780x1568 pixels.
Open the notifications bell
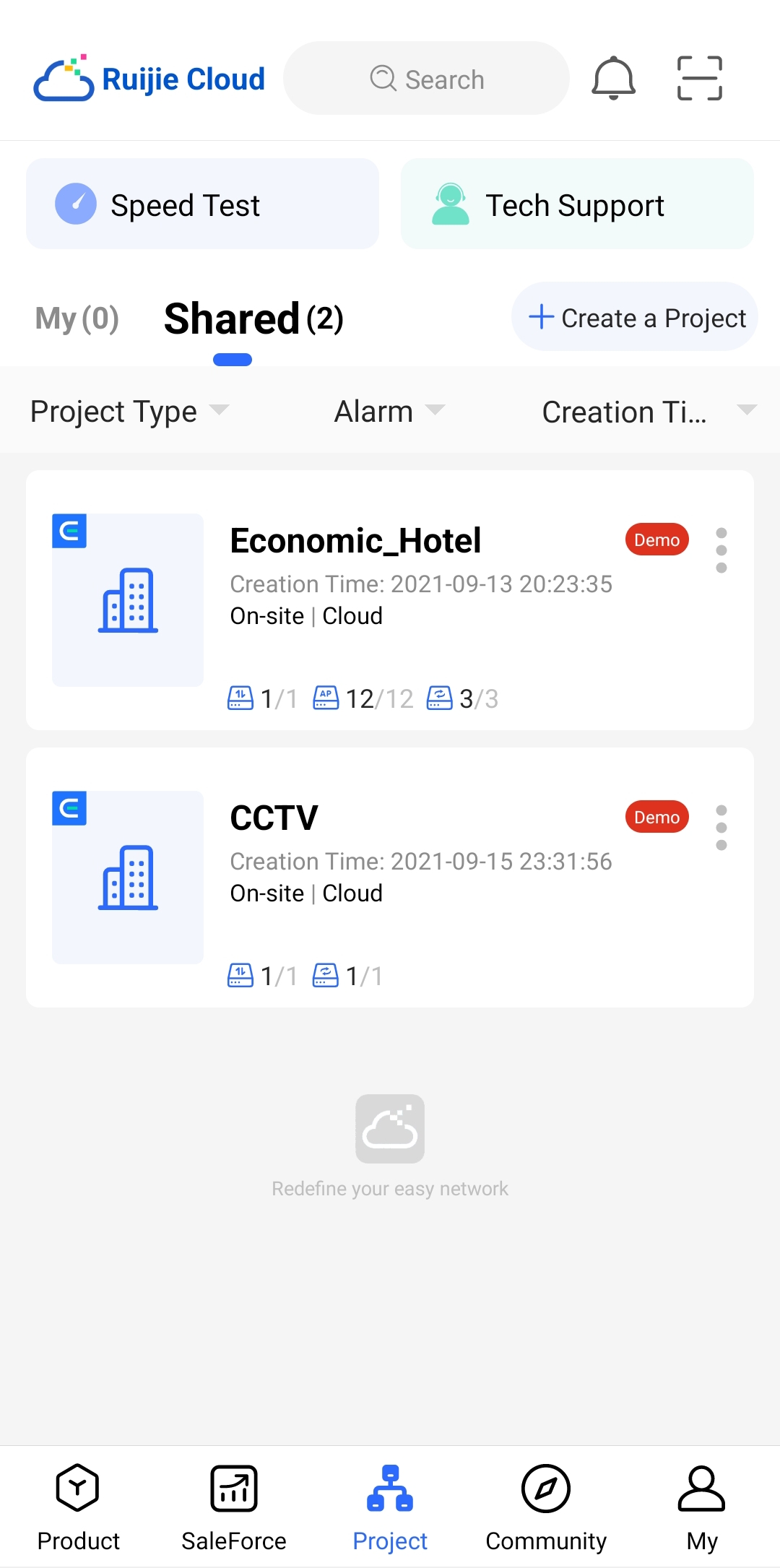point(613,78)
